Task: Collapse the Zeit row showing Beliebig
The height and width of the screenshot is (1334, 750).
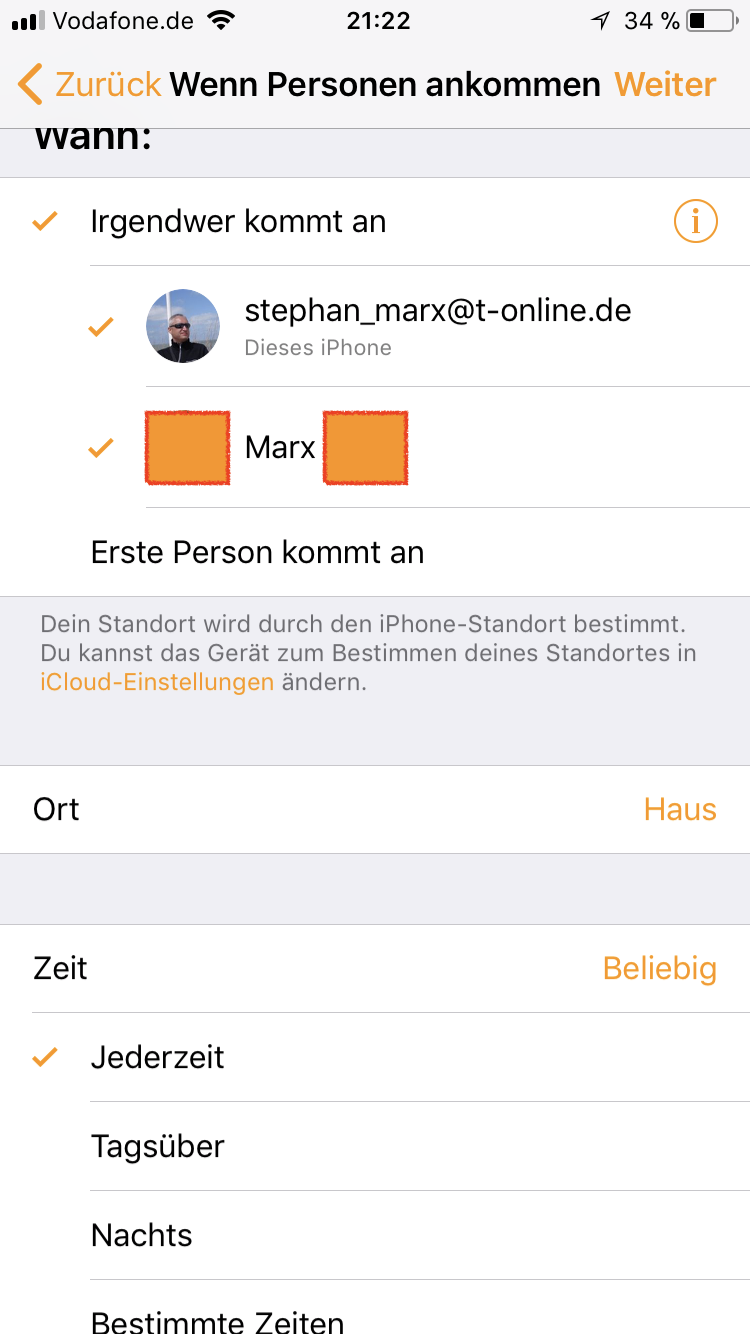Action: click(375, 968)
